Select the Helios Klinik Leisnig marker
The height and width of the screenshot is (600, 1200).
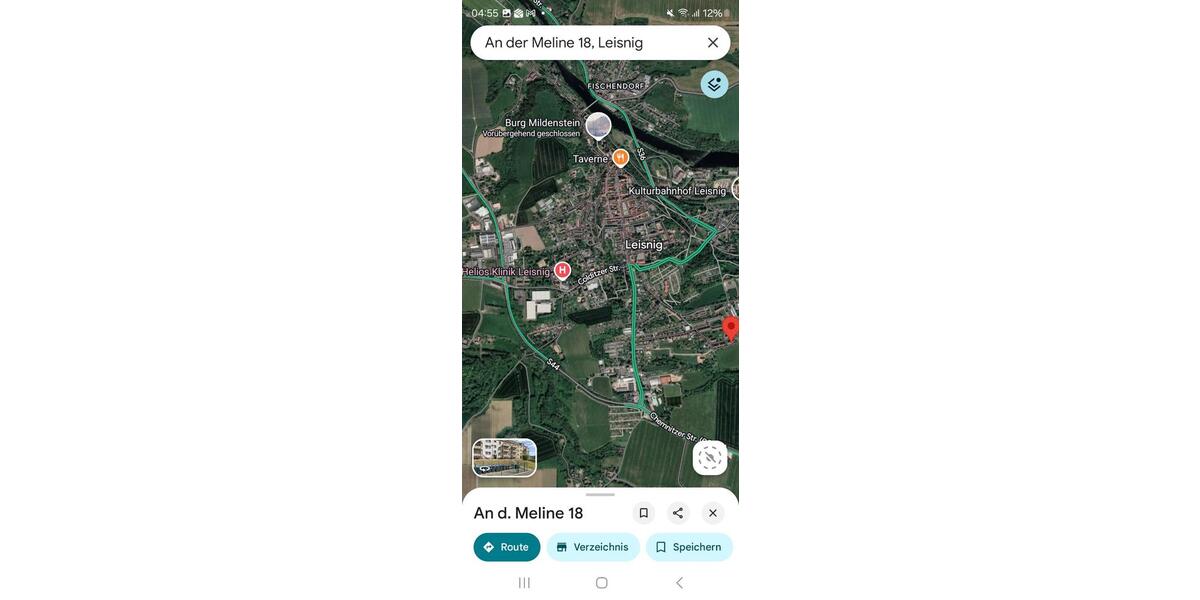click(562, 270)
